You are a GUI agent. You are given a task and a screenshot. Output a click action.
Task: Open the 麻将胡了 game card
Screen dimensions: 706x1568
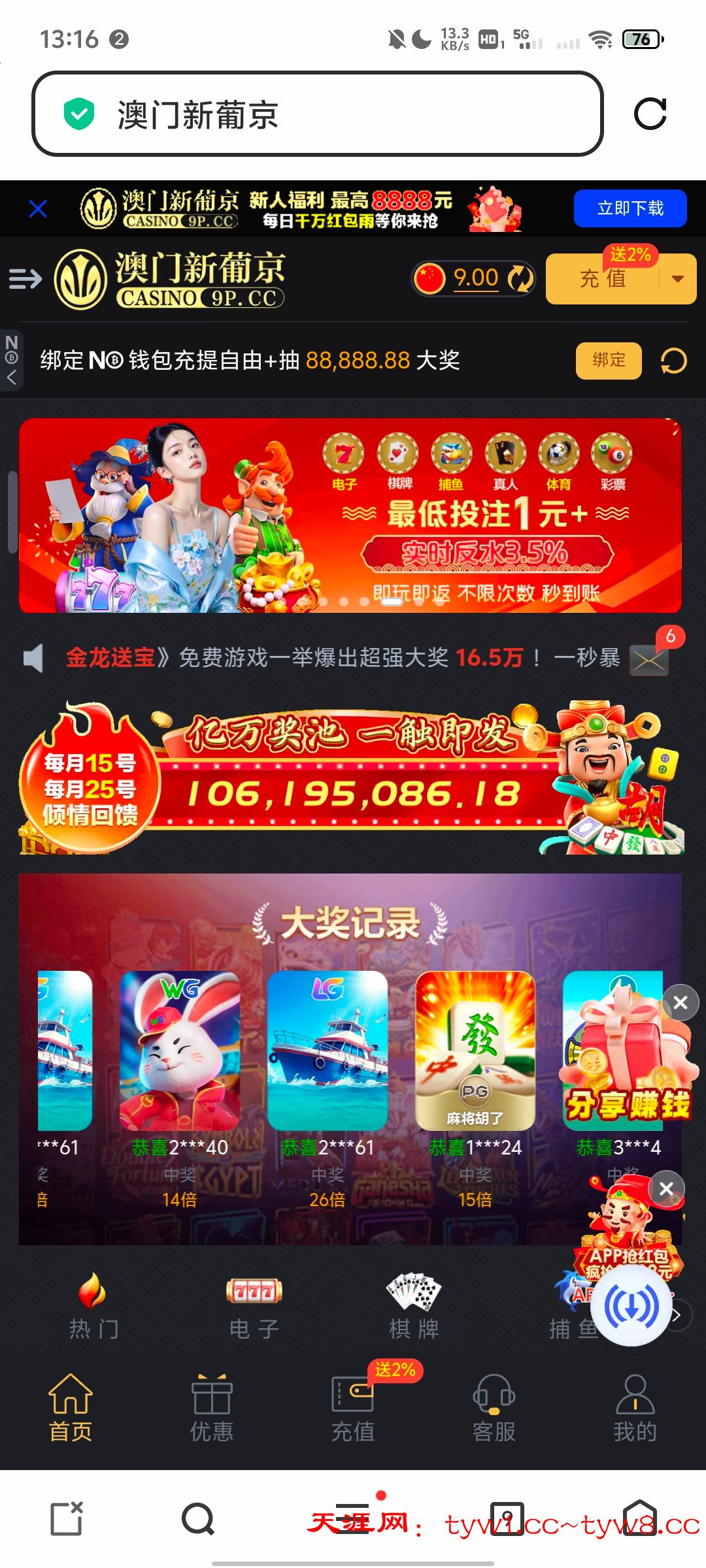[x=475, y=1050]
